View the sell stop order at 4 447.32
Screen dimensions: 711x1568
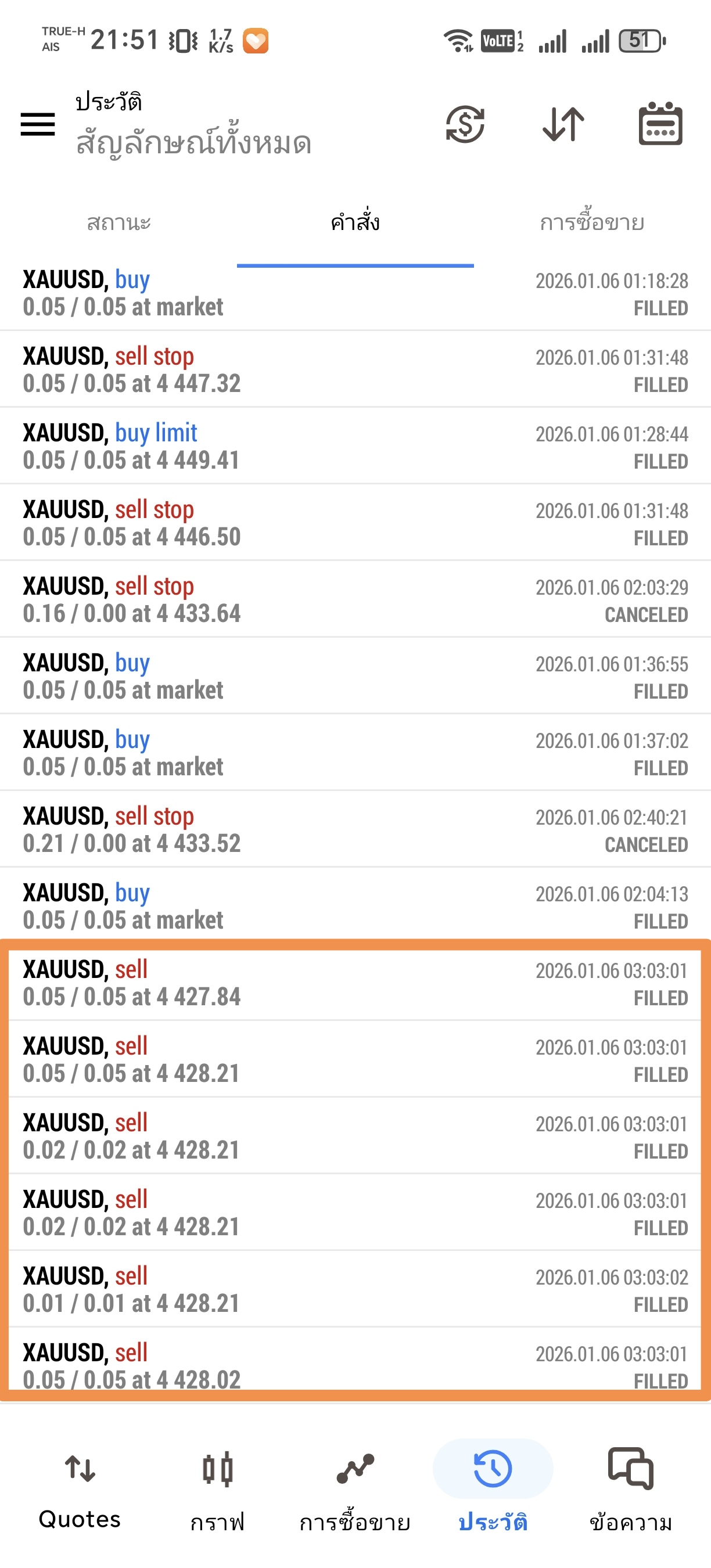(355, 369)
